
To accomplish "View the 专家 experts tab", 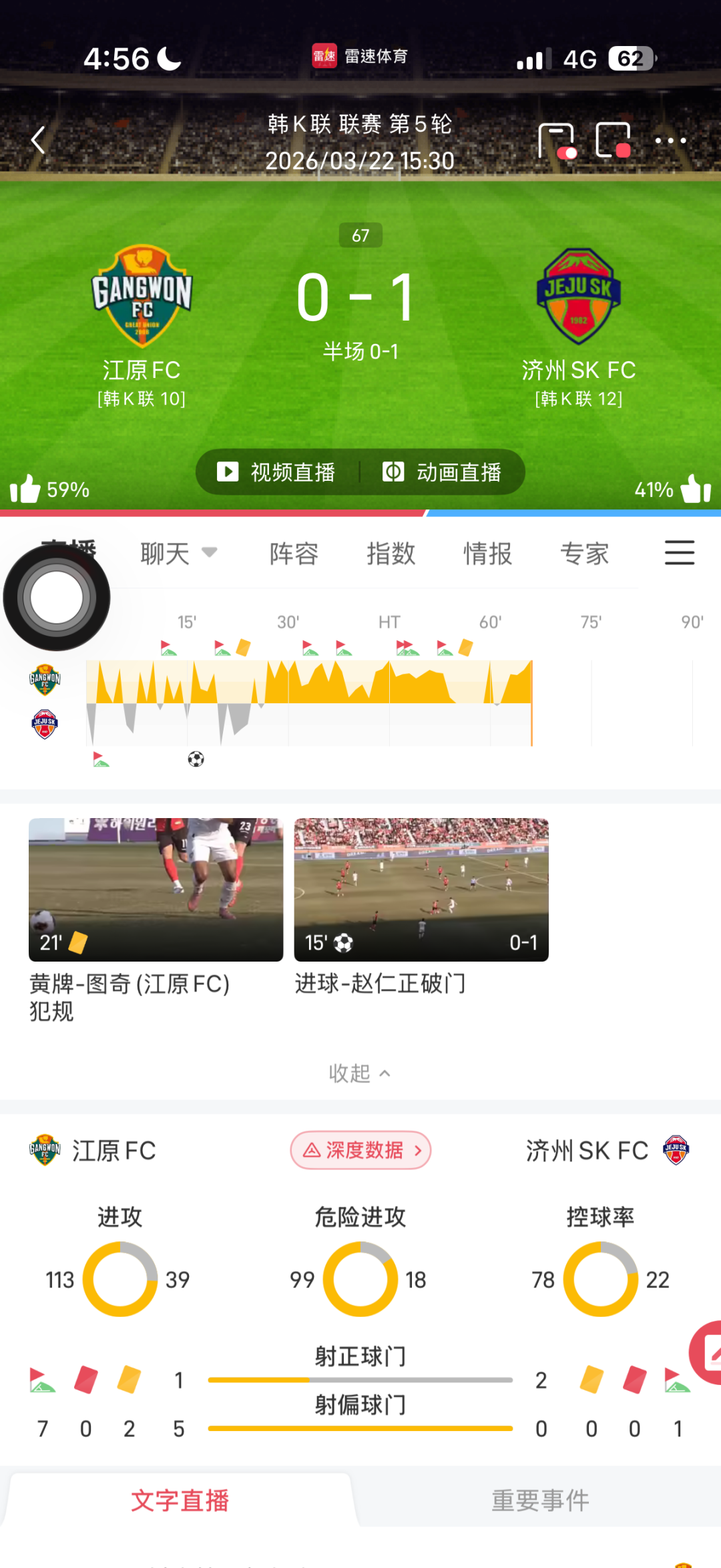I will point(584,554).
